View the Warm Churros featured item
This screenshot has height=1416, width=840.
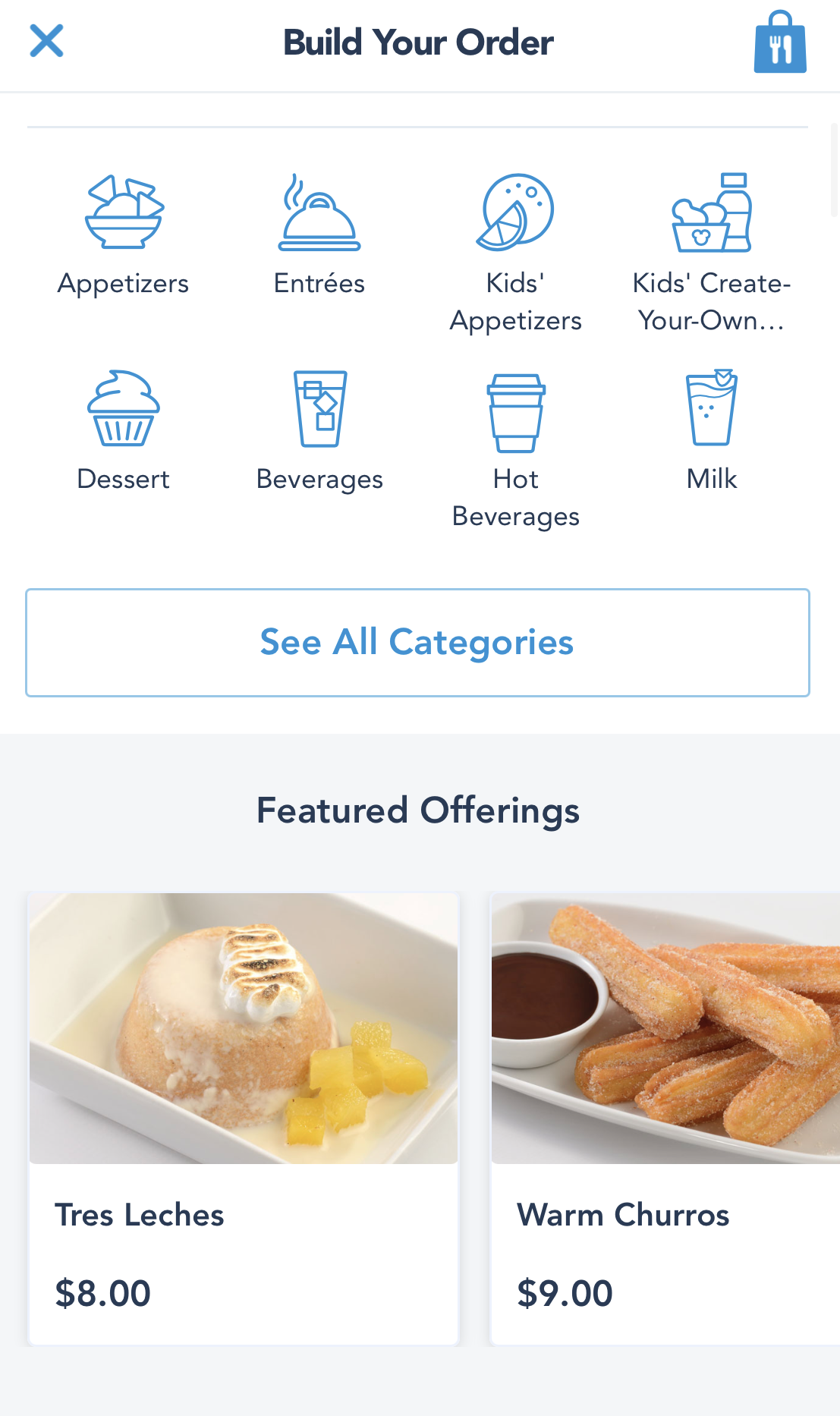click(x=665, y=1117)
